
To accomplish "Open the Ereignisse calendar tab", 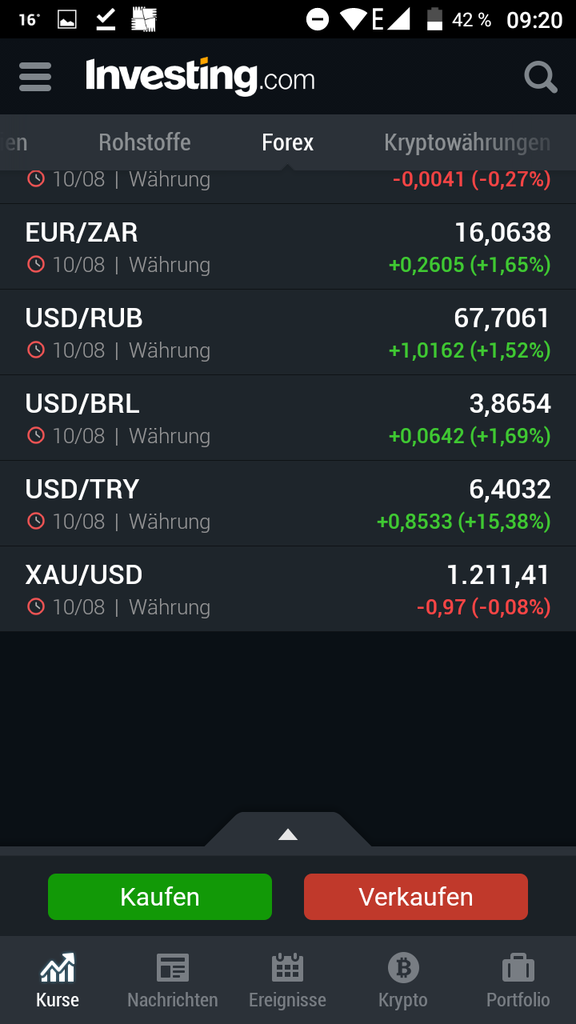I will (x=287, y=980).
